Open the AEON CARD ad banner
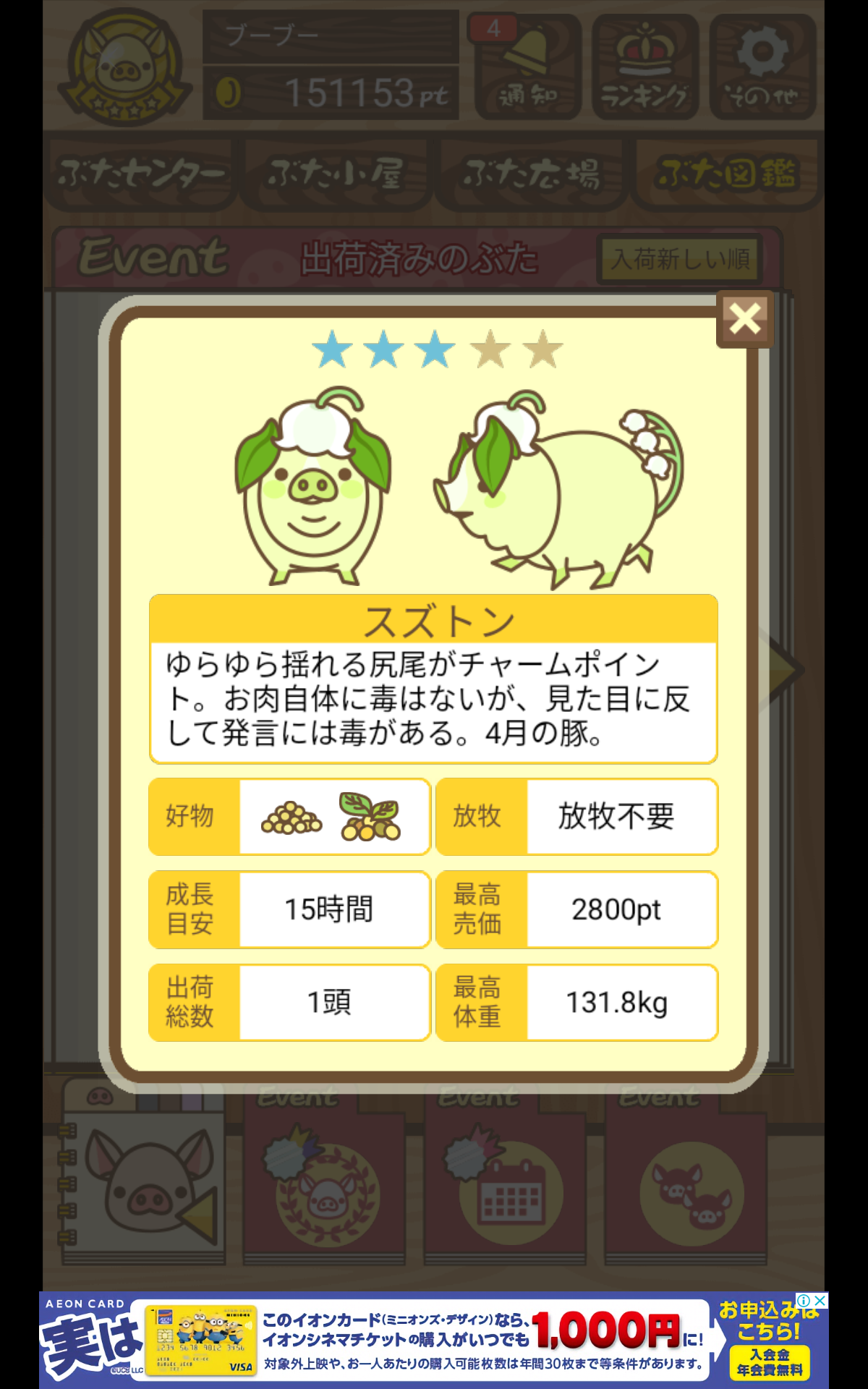 pyautogui.click(x=434, y=1340)
